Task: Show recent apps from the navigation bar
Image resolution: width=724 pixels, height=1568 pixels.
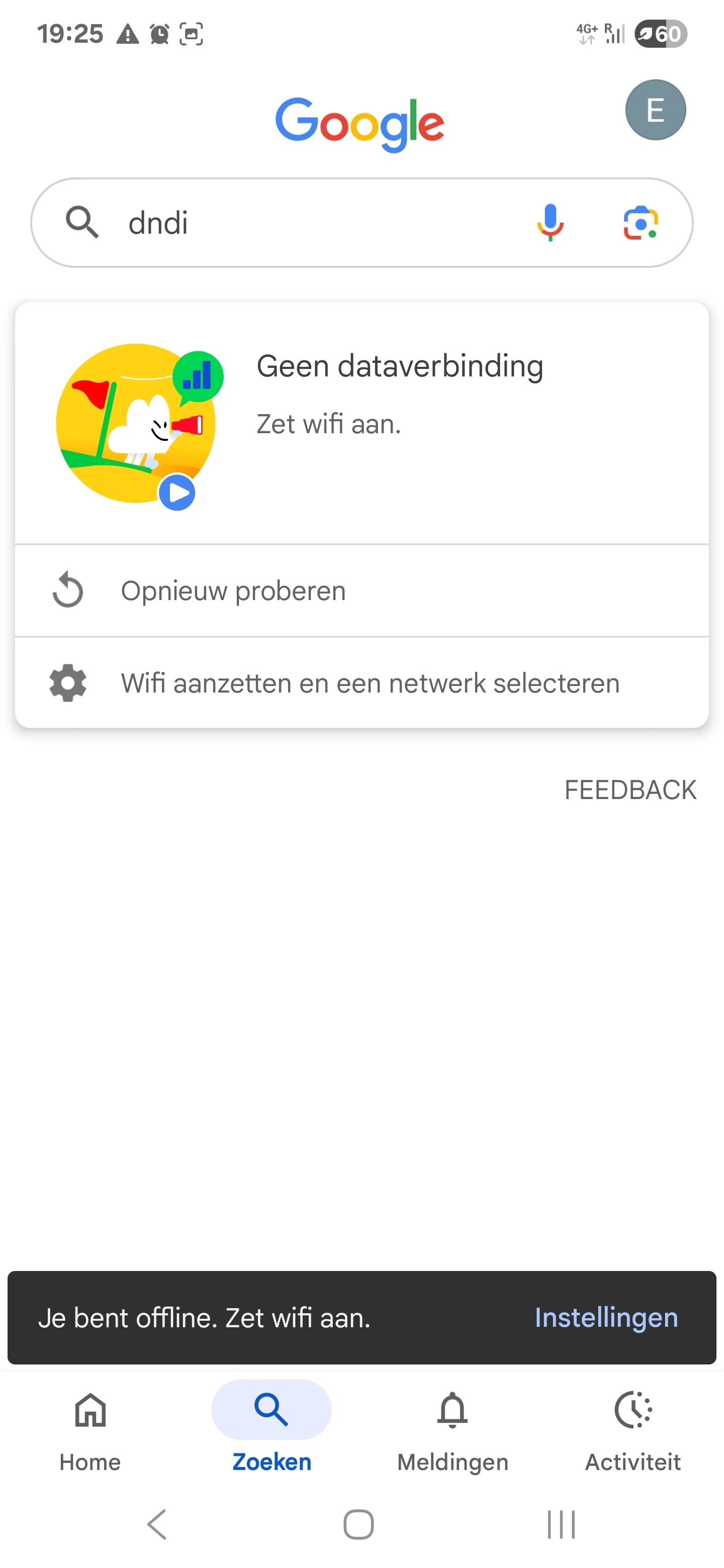Action: [560, 1524]
